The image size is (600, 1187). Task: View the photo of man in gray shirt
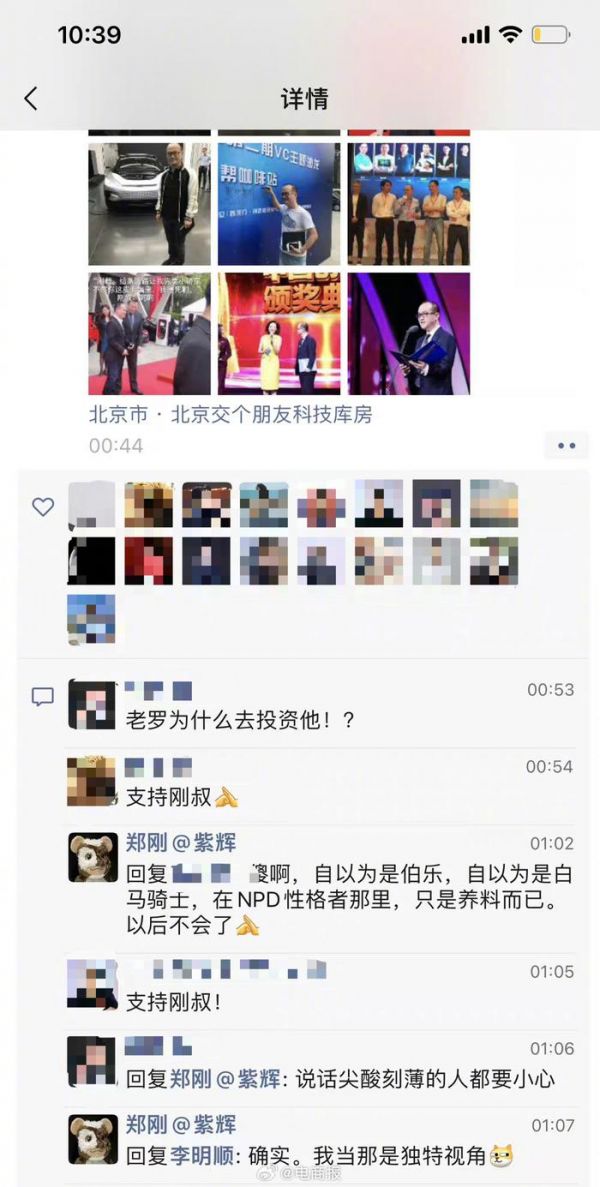(x=279, y=204)
